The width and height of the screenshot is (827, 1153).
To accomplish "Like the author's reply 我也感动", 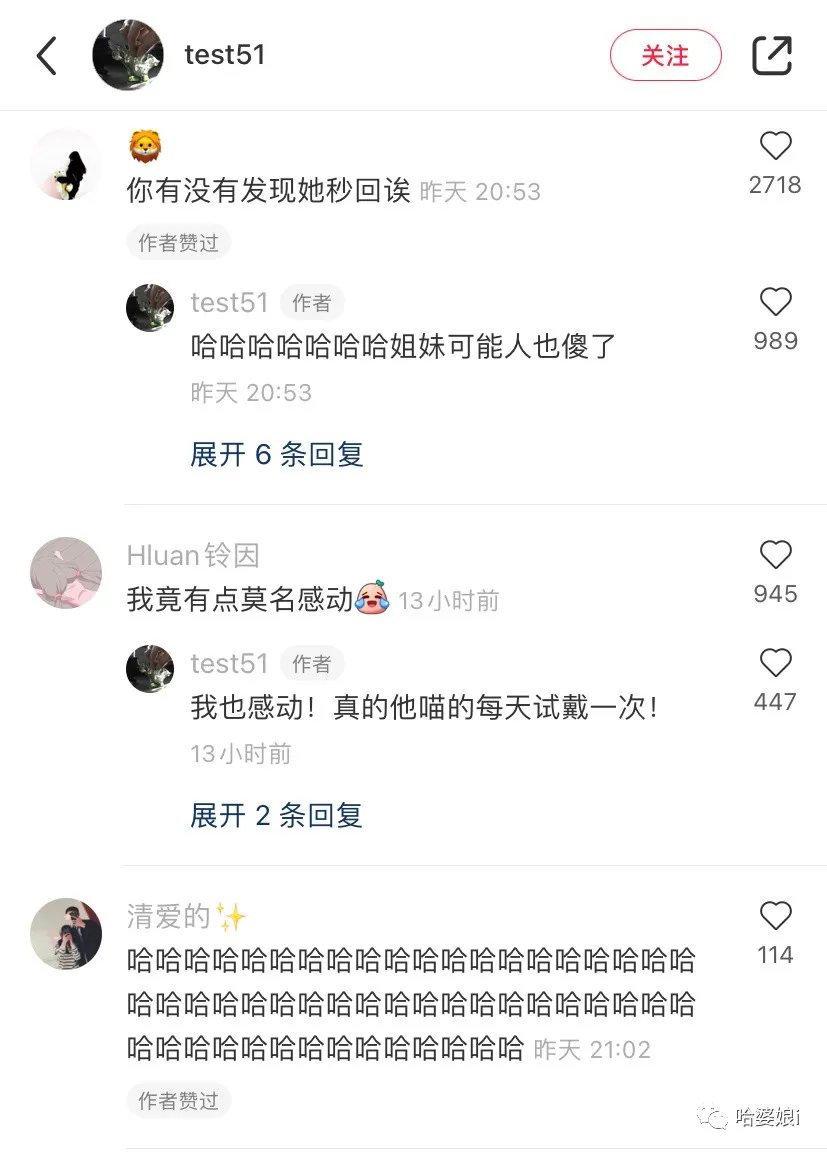I will [x=775, y=663].
